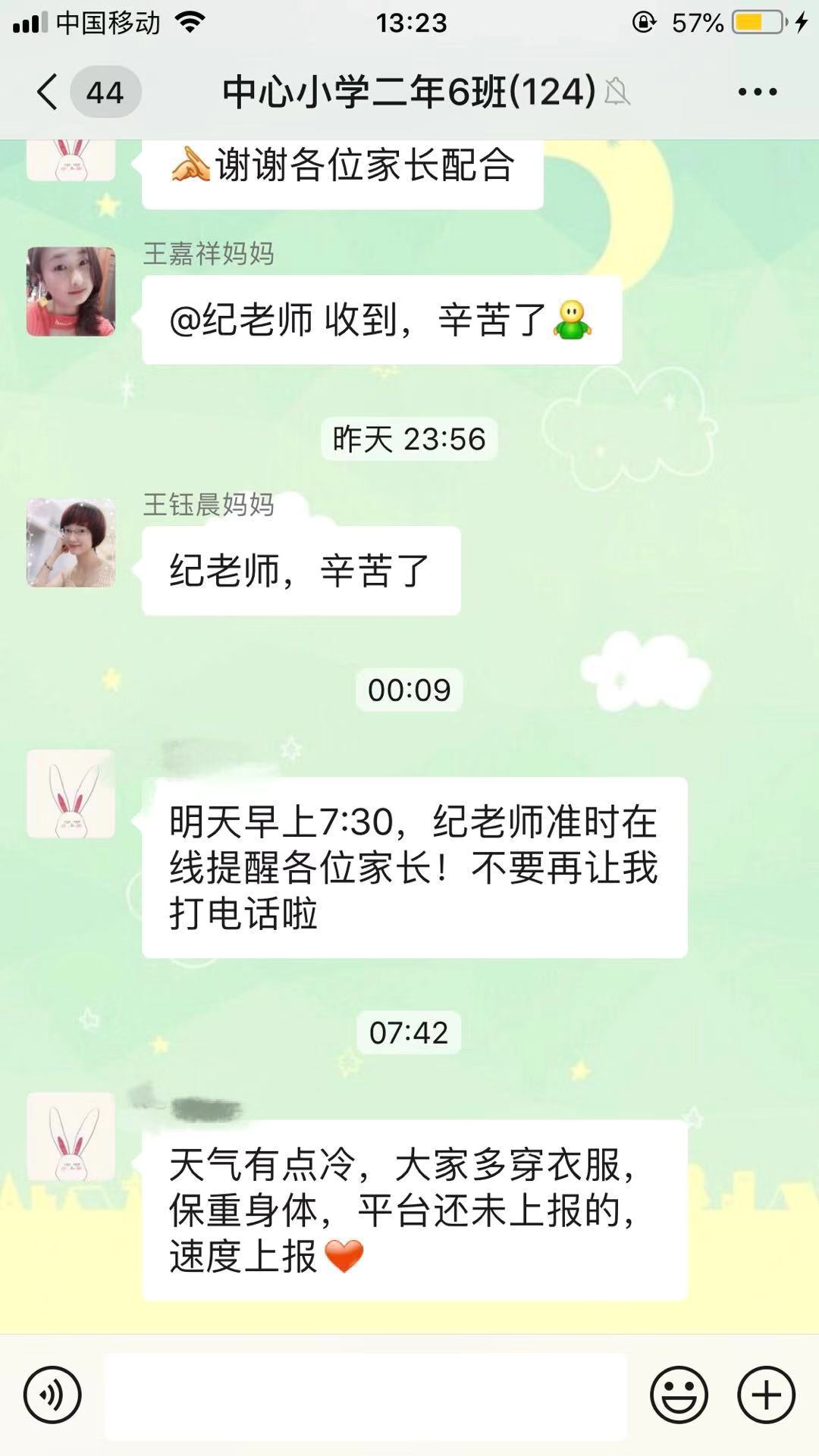Open 王嘉祥妈妈's profile avatar
Viewport: 819px width, 1456px height.
point(71,291)
